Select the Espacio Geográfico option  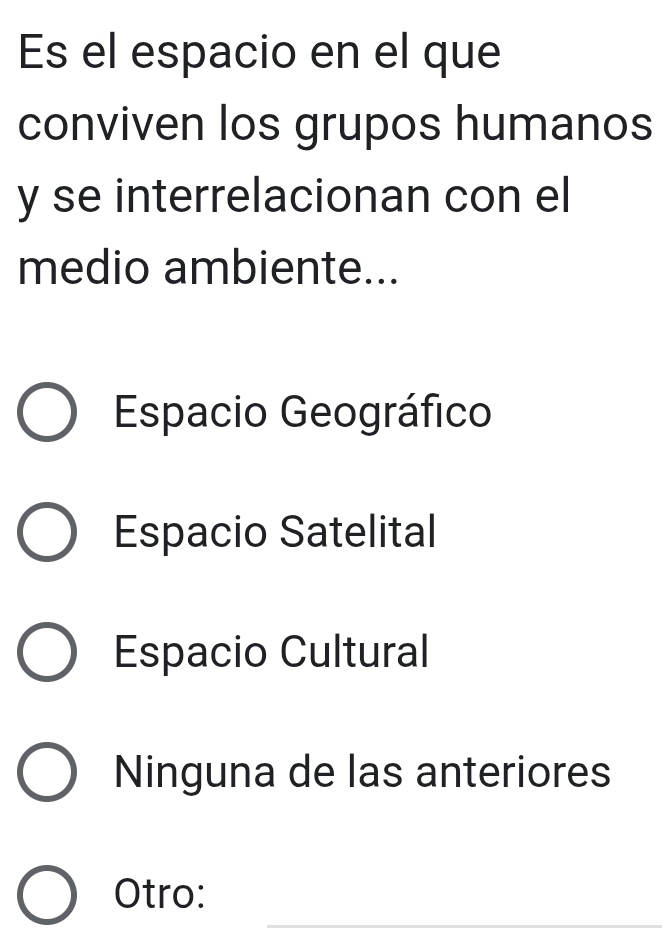coord(46,413)
